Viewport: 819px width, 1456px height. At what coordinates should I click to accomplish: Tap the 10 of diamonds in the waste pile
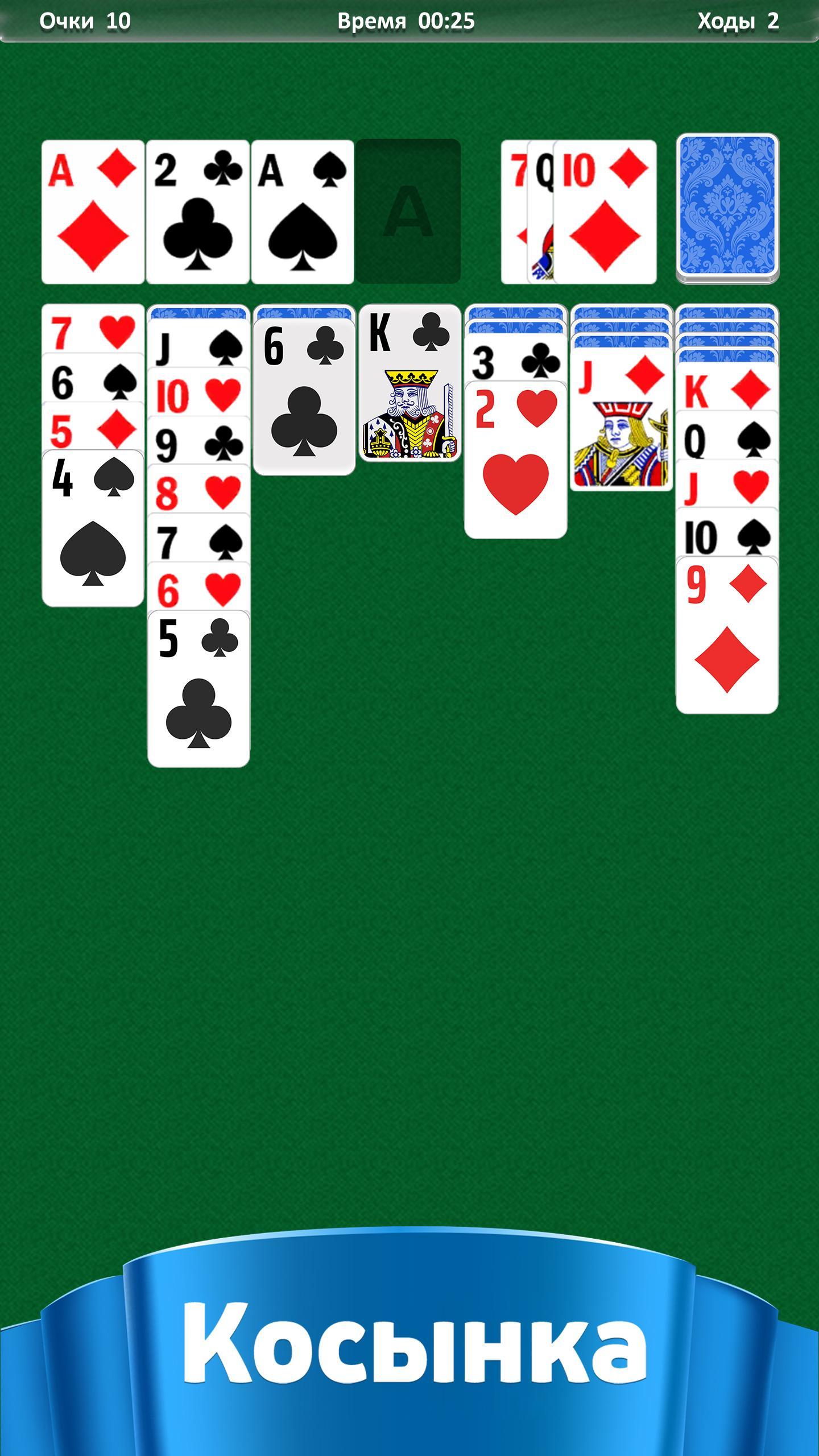605,212
